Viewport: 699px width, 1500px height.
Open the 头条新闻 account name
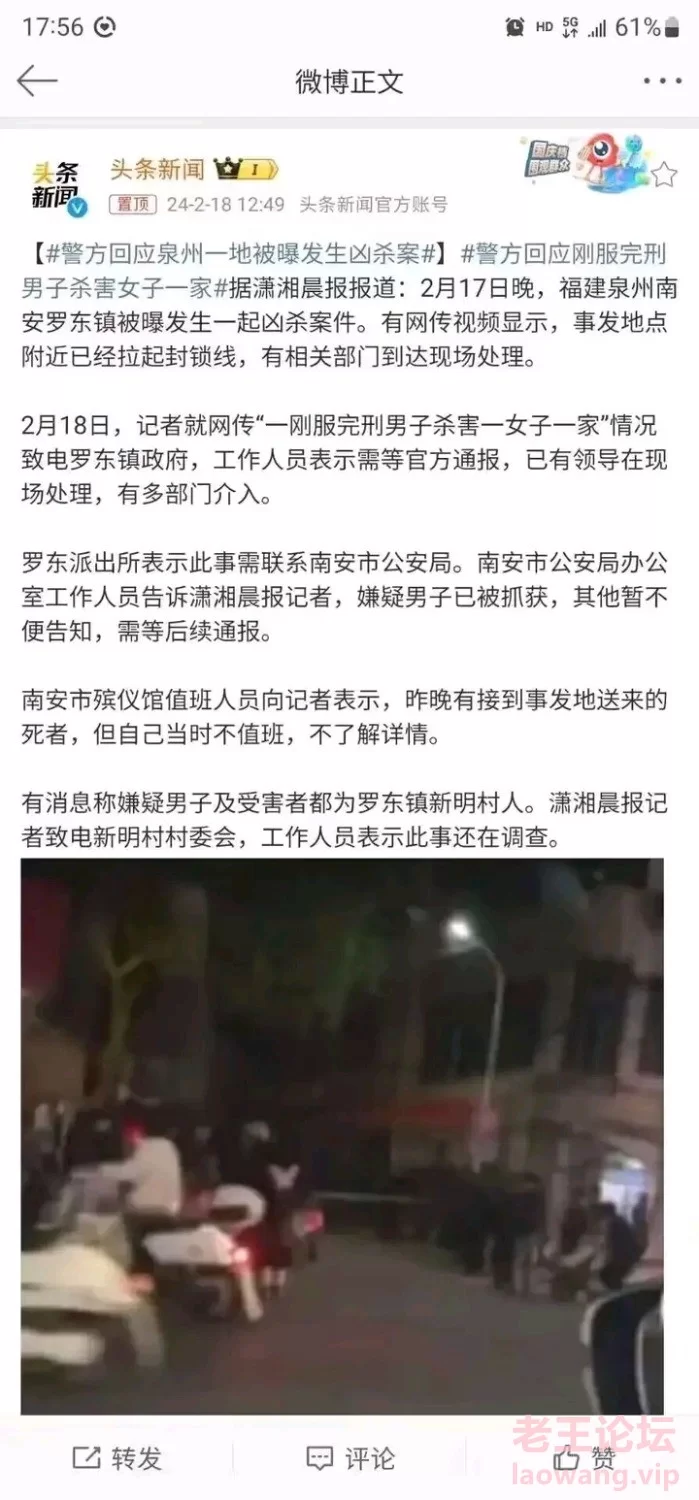[157, 170]
